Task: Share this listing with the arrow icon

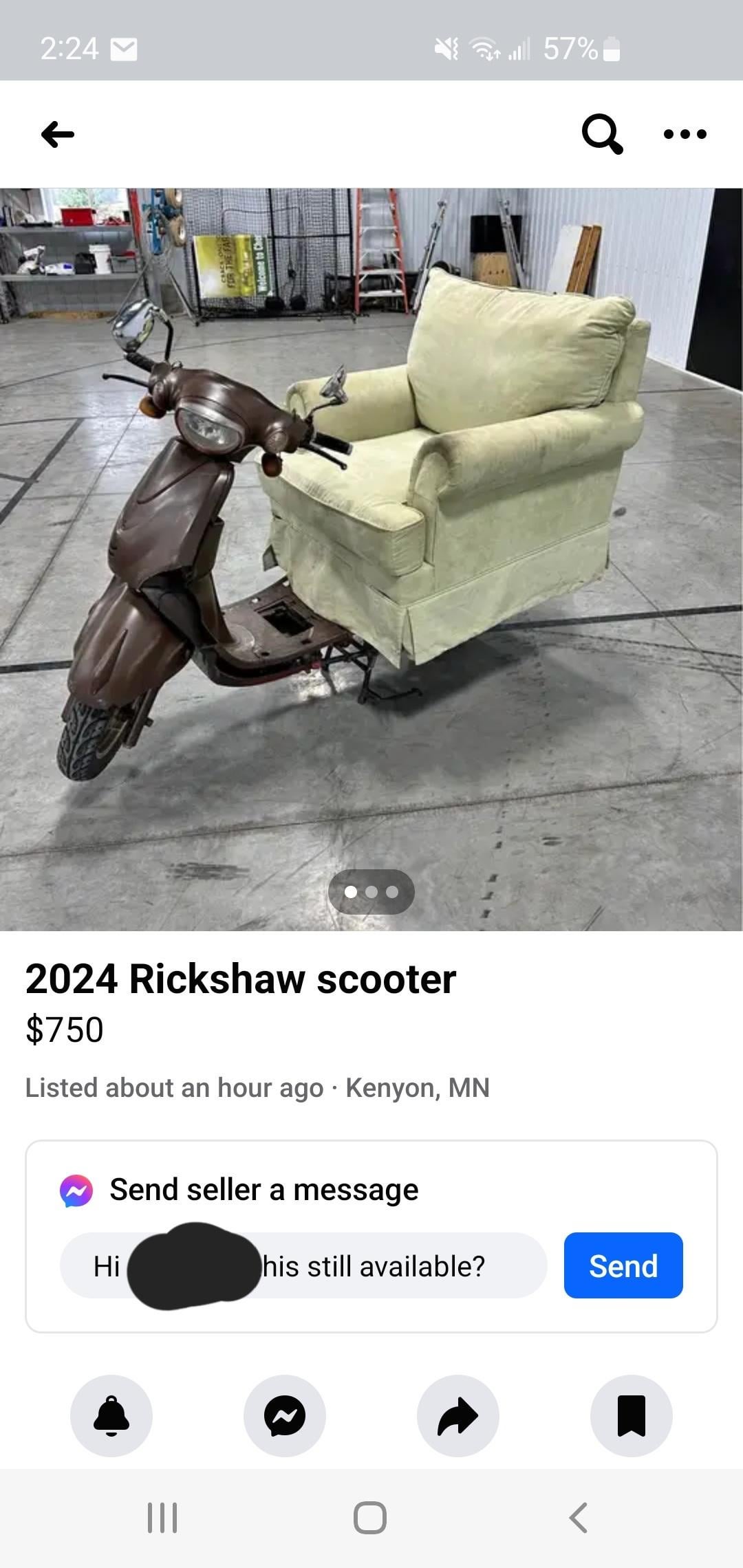Action: [x=458, y=1416]
